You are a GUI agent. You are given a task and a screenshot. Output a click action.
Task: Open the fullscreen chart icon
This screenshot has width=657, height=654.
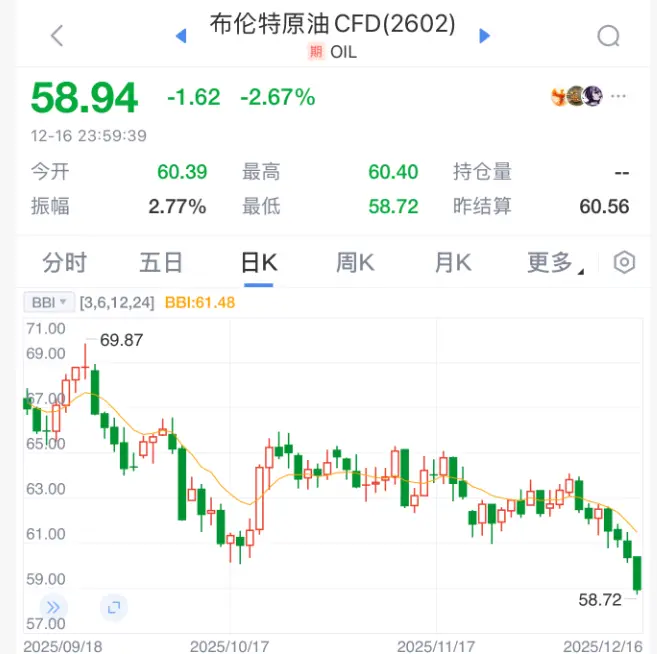click(112, 606)
